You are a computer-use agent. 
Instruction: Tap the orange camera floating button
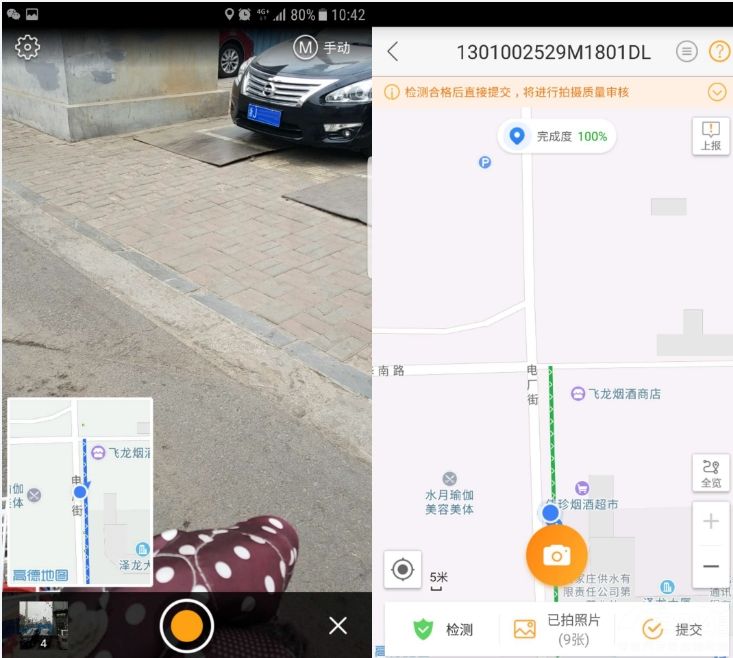coord(557,555)
